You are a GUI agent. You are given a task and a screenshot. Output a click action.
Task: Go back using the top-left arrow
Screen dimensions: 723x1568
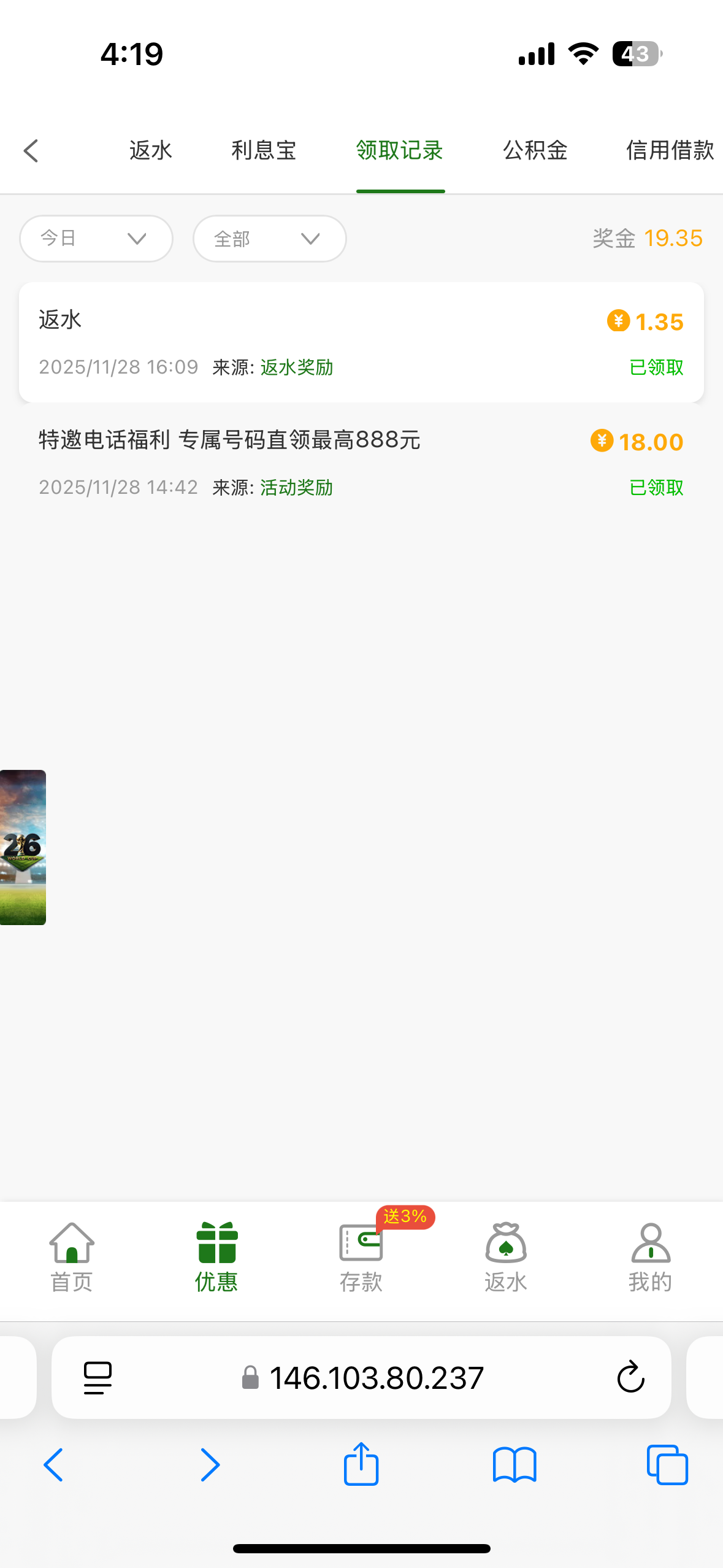point(31,151)
